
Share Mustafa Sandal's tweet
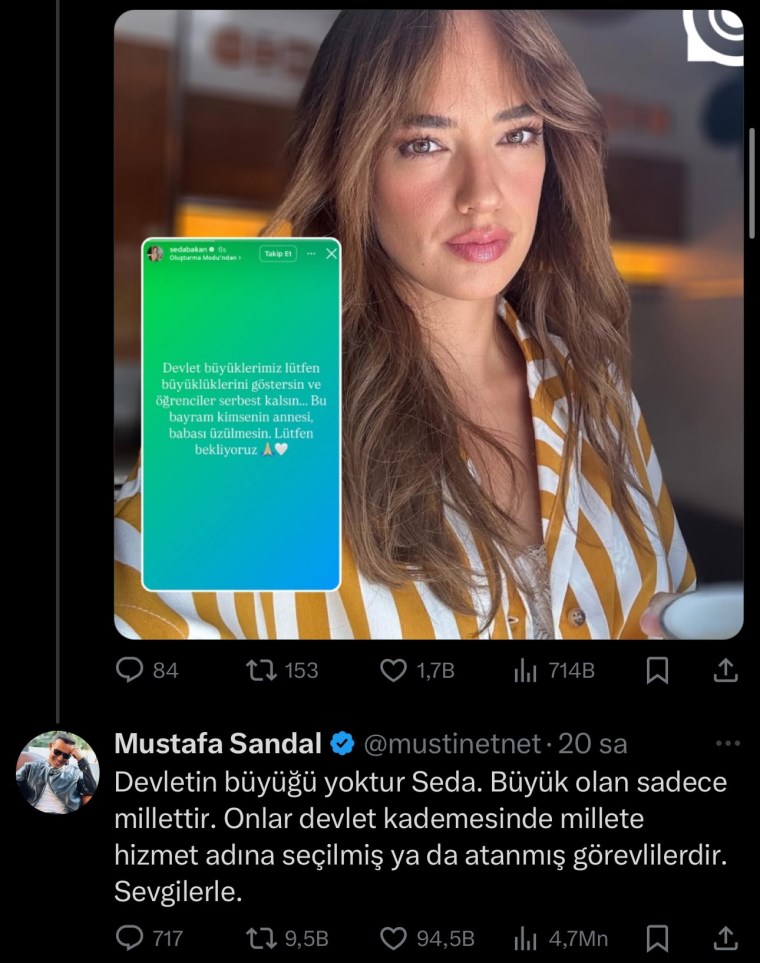tap(727, 938)
